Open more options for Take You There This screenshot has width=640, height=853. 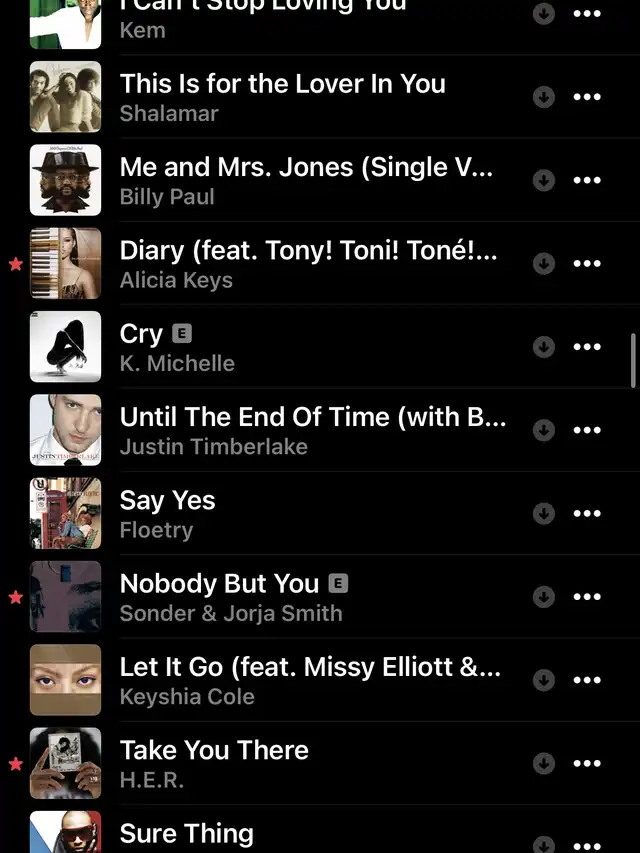pyautogui.click(x=587, y=764)
